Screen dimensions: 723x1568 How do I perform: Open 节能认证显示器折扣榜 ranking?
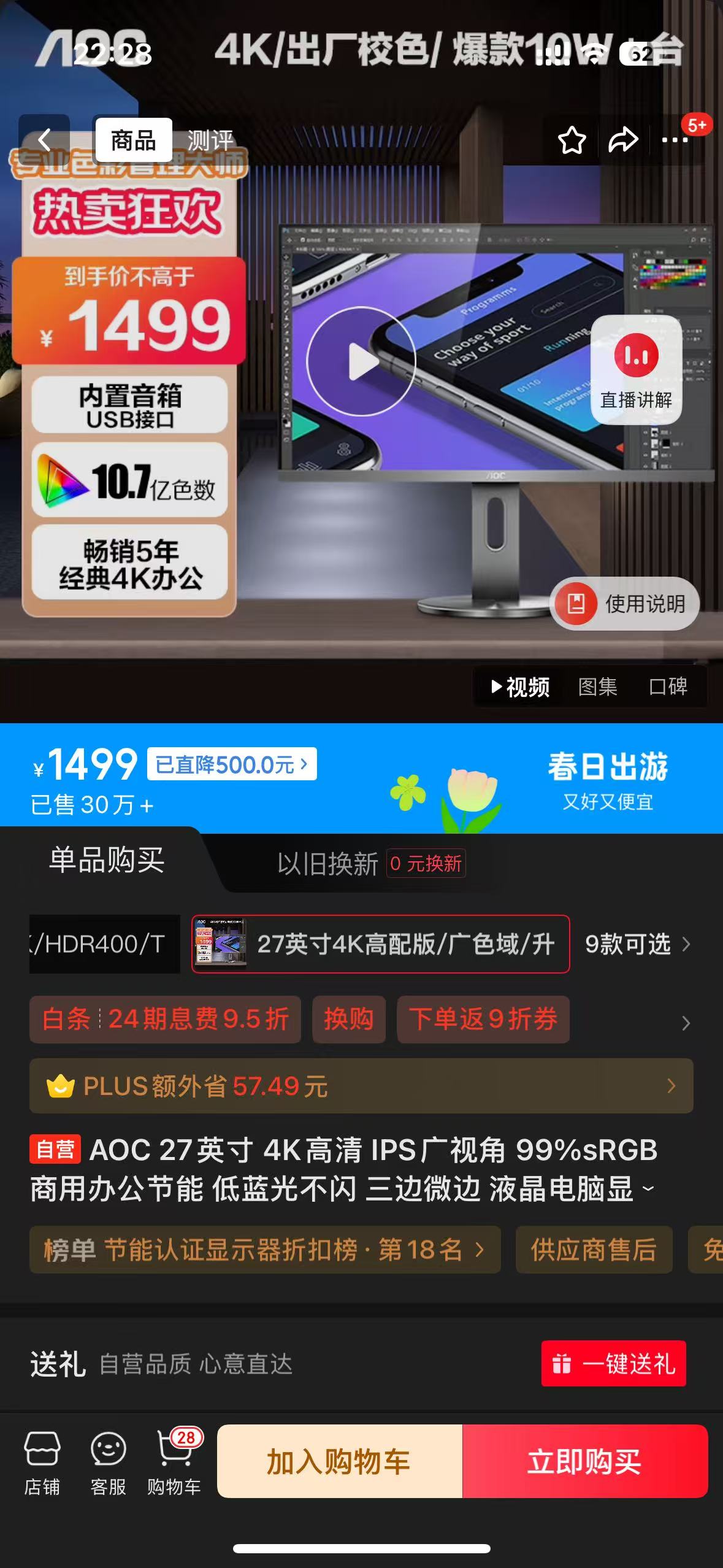[264, 1250]
